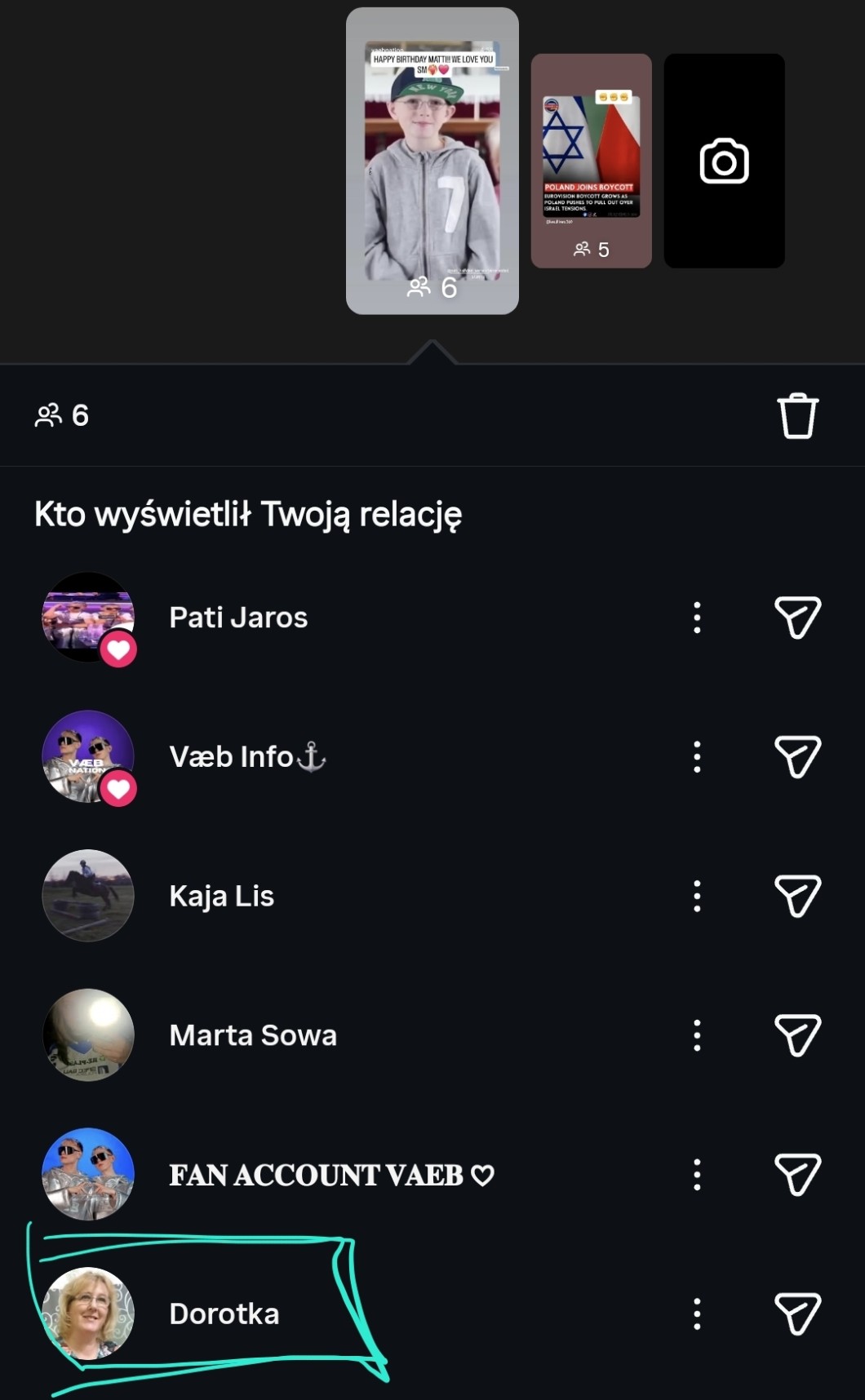The height and width of the screenshot is (1400, 865).
Task: View Marta Sowa's profile
Action: [88, 1035]
